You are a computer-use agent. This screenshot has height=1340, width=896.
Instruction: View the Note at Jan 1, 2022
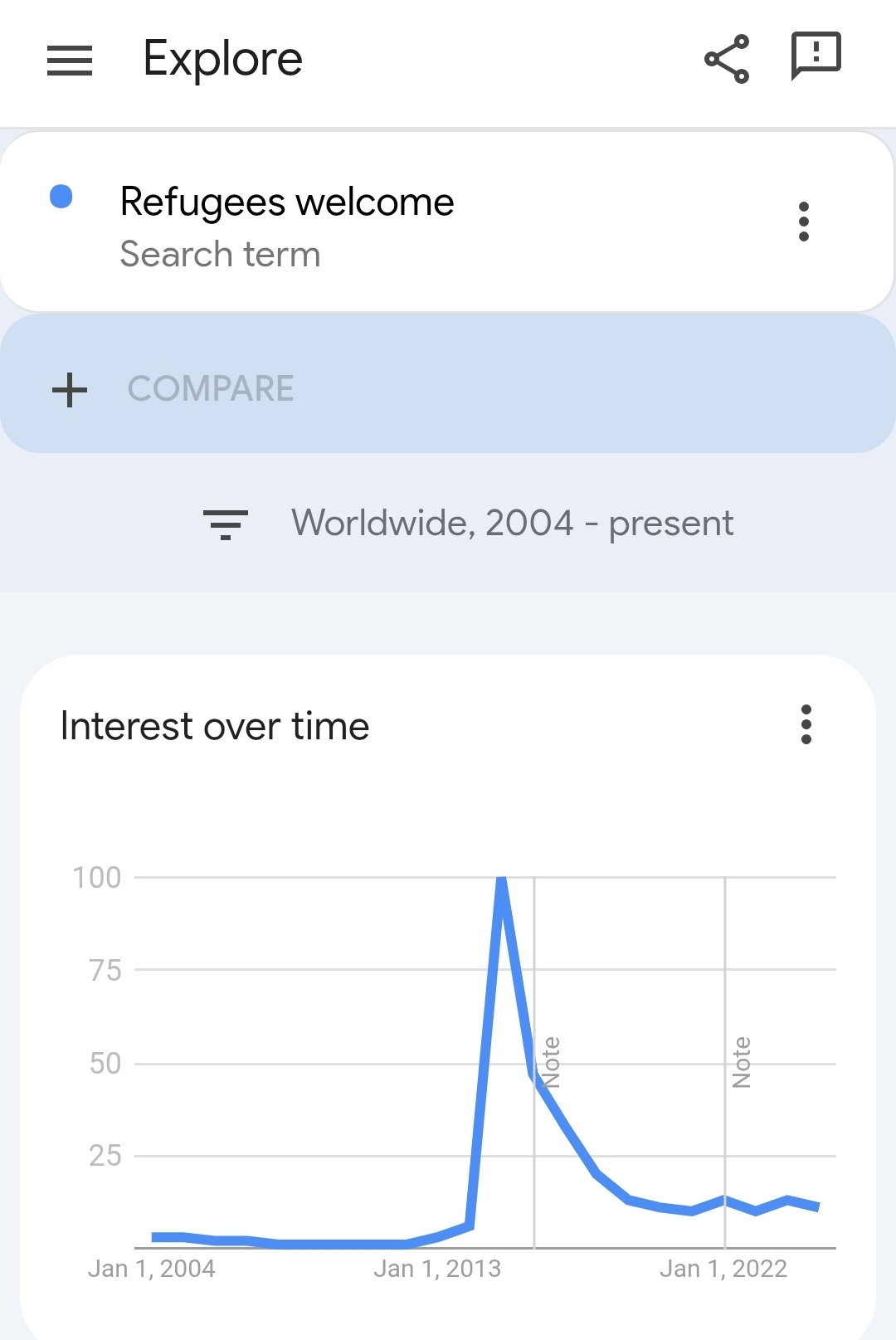tap(742, 1061)
